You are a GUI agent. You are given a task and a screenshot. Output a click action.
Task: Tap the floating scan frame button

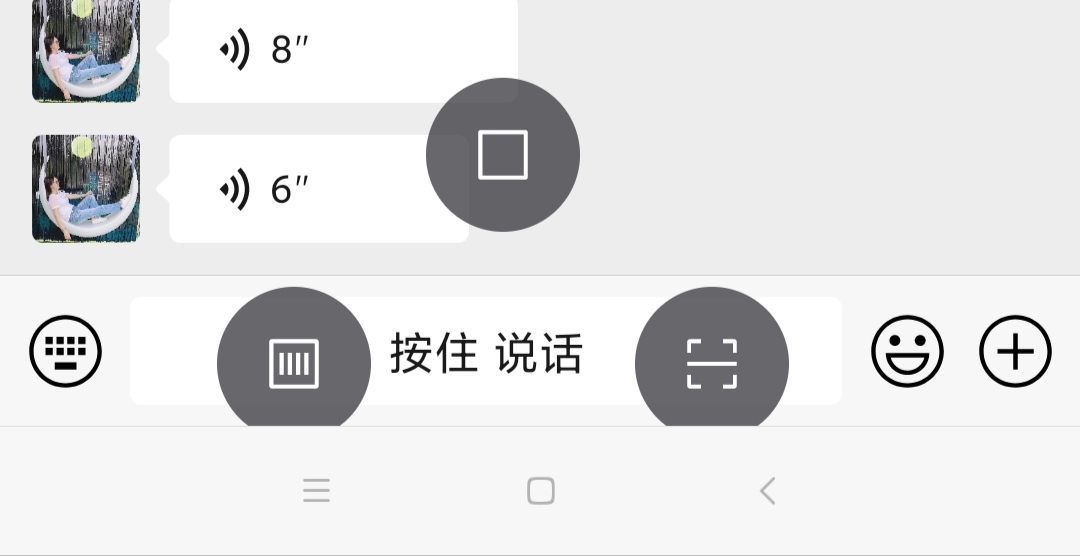coord(712,362)
